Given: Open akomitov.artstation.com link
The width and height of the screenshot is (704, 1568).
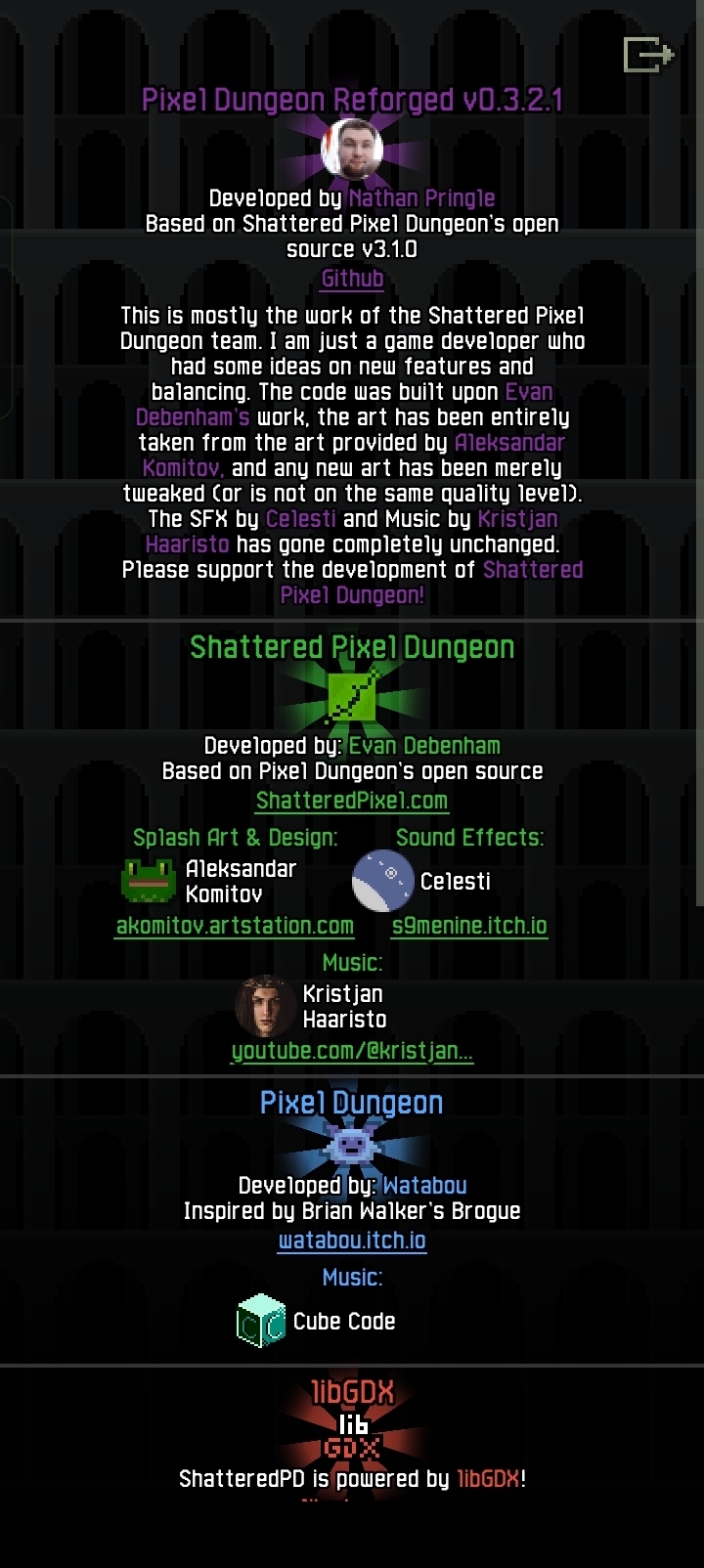Looking at the screenshot, I should point(235,926).
